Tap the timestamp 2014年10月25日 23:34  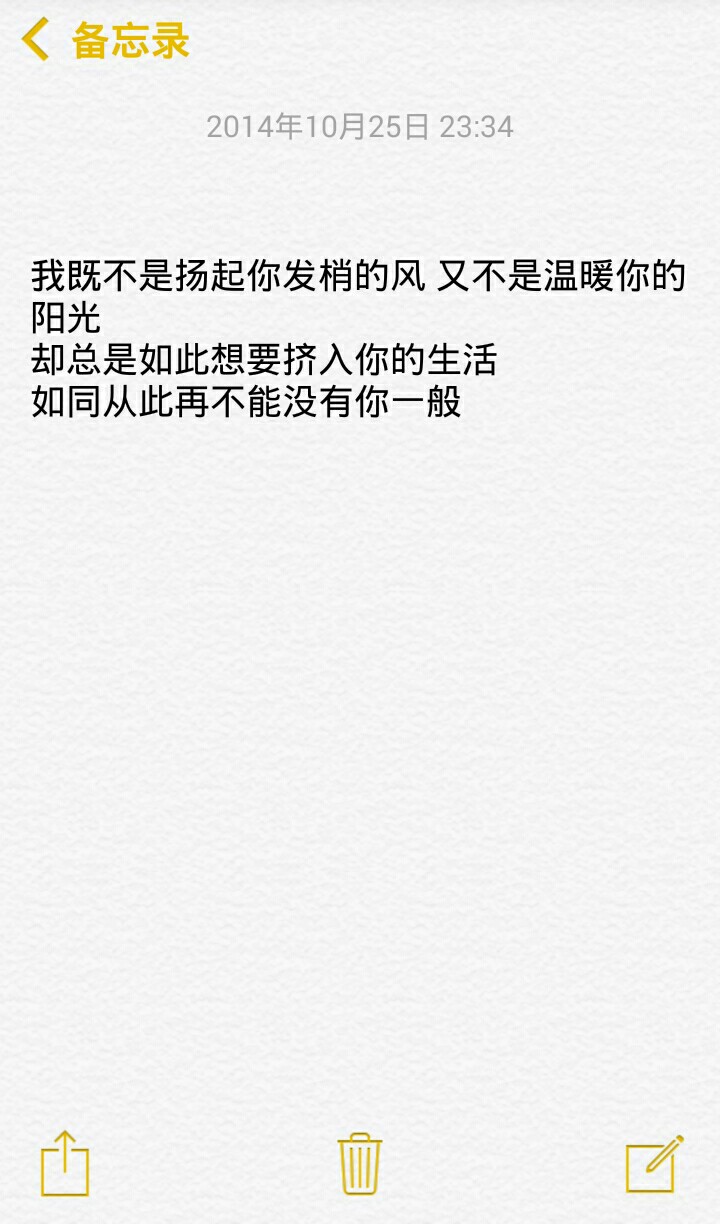click(360, 127)
